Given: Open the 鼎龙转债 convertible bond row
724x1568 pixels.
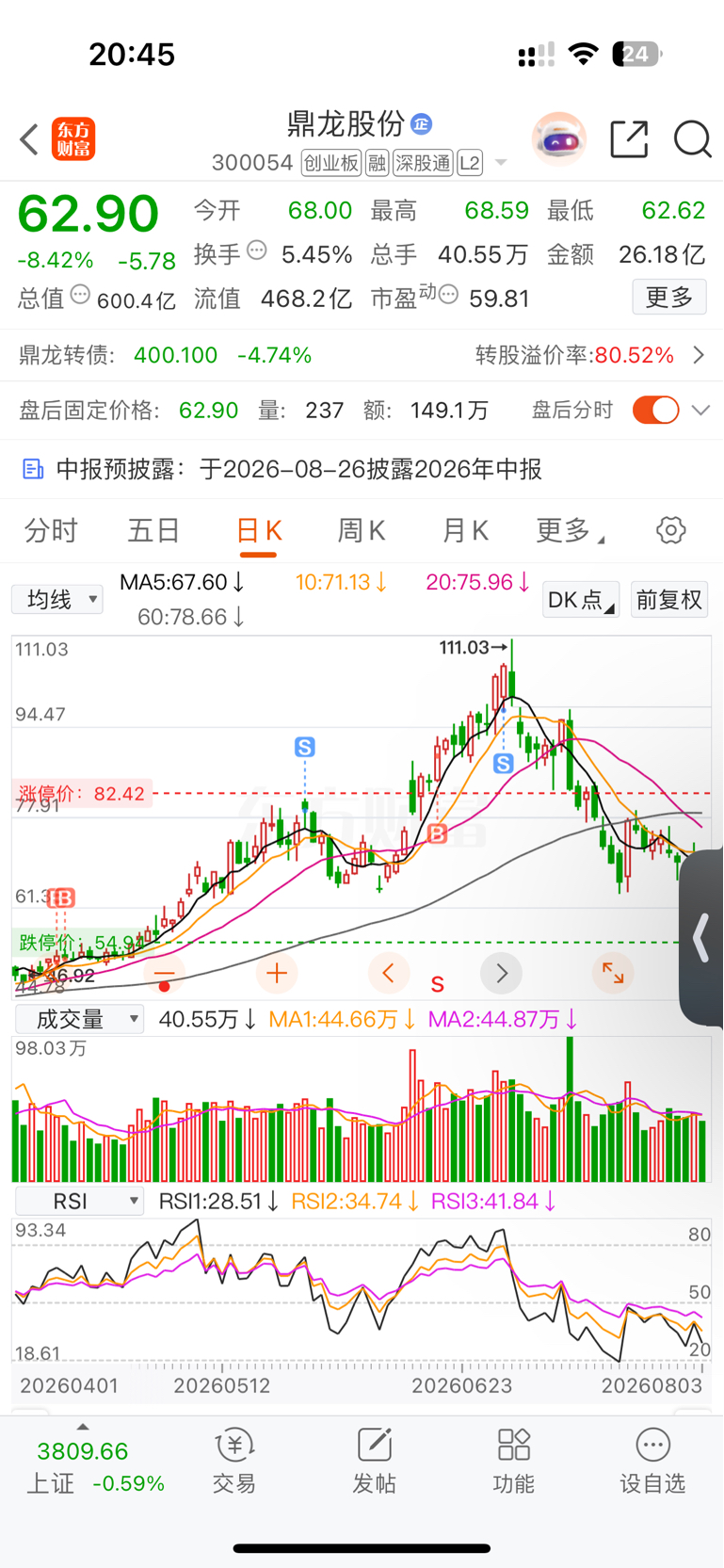Looking at the screenshot, I should pyautogui.click(x=362, y=355).
